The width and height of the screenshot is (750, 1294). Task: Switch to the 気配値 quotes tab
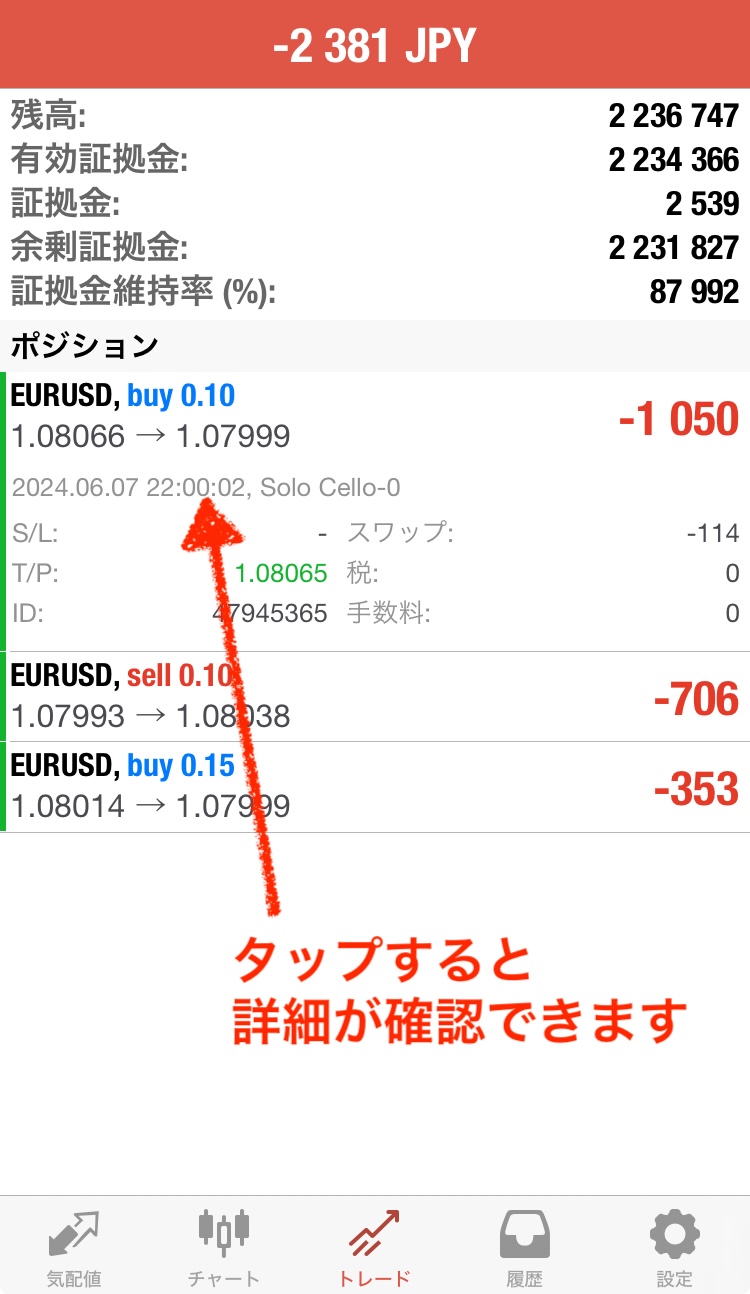(74, 1246)
